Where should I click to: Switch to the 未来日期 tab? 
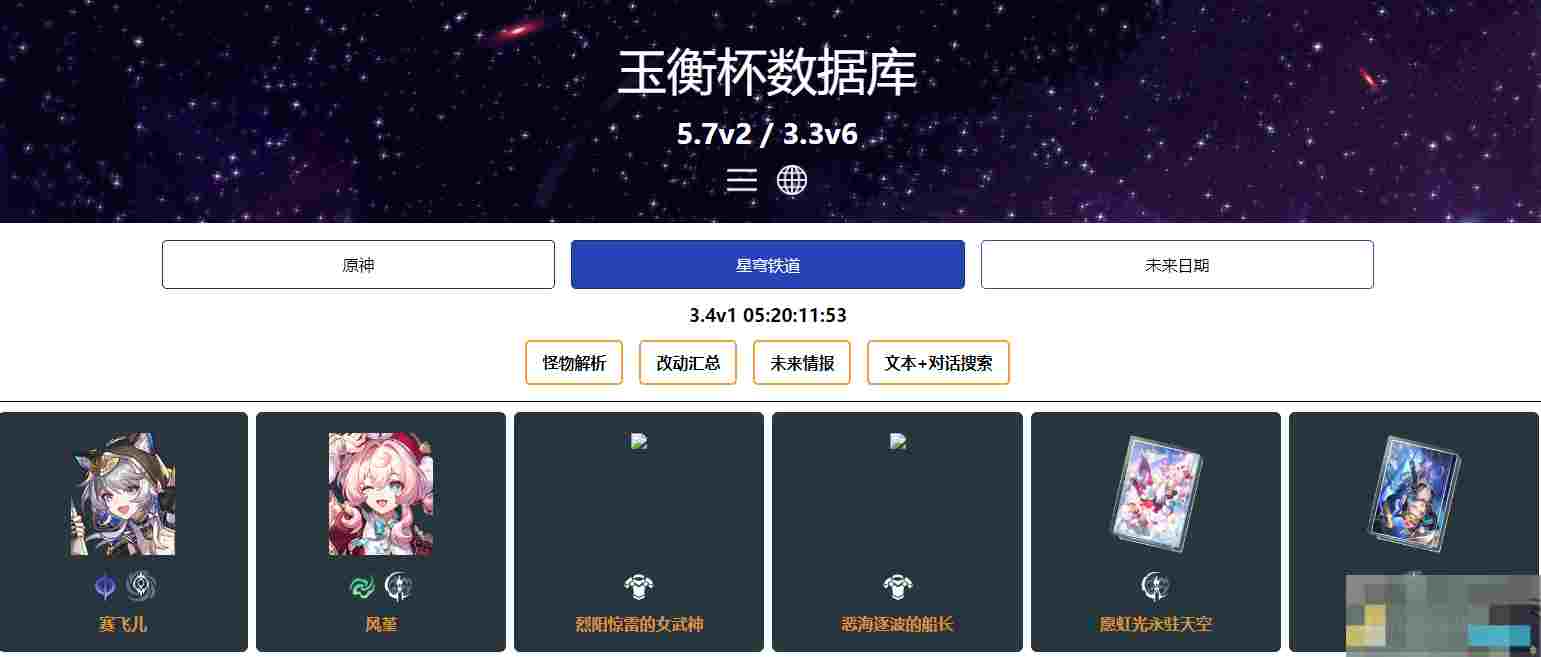point(1176,265)
